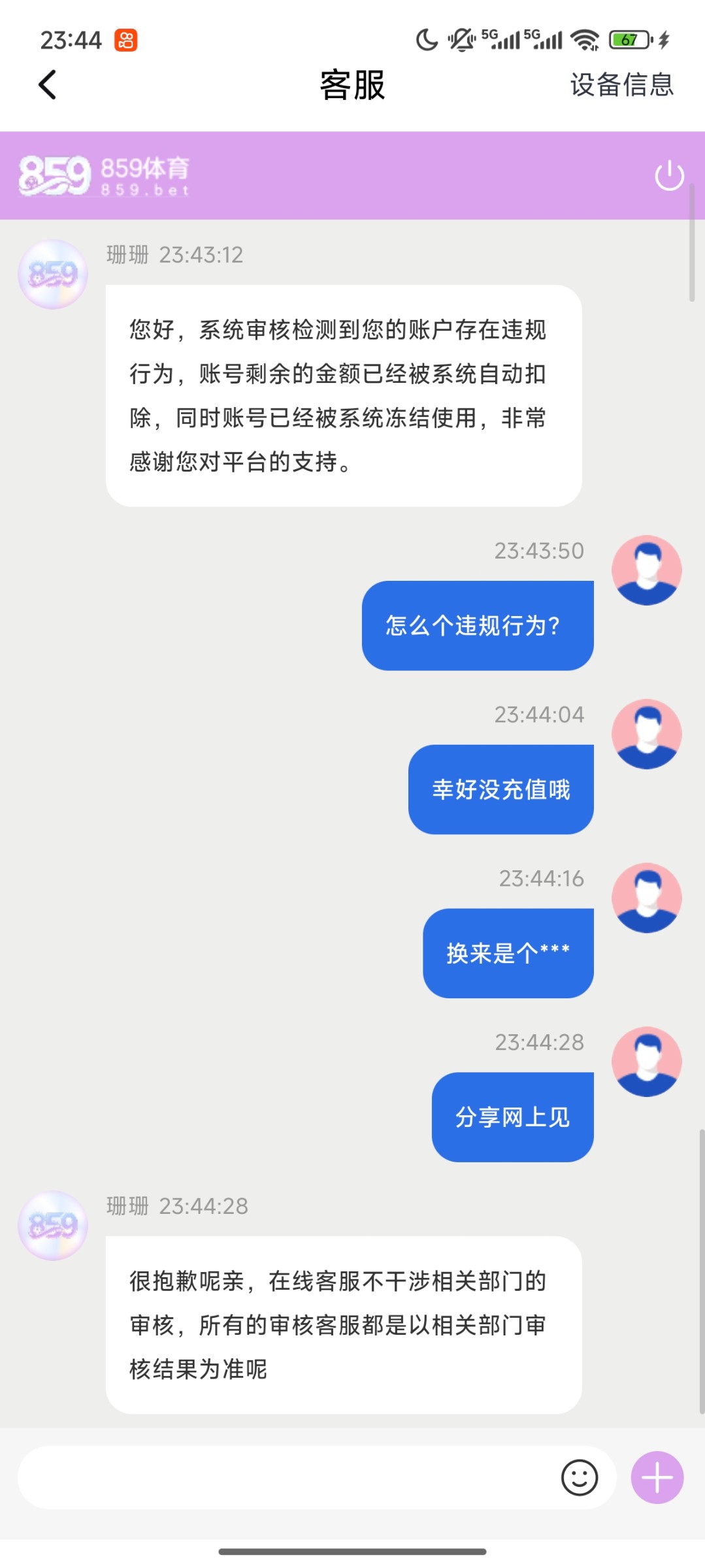Tap the plus button to add attachment
The image size is (705, 1568).
point(657,1477)
